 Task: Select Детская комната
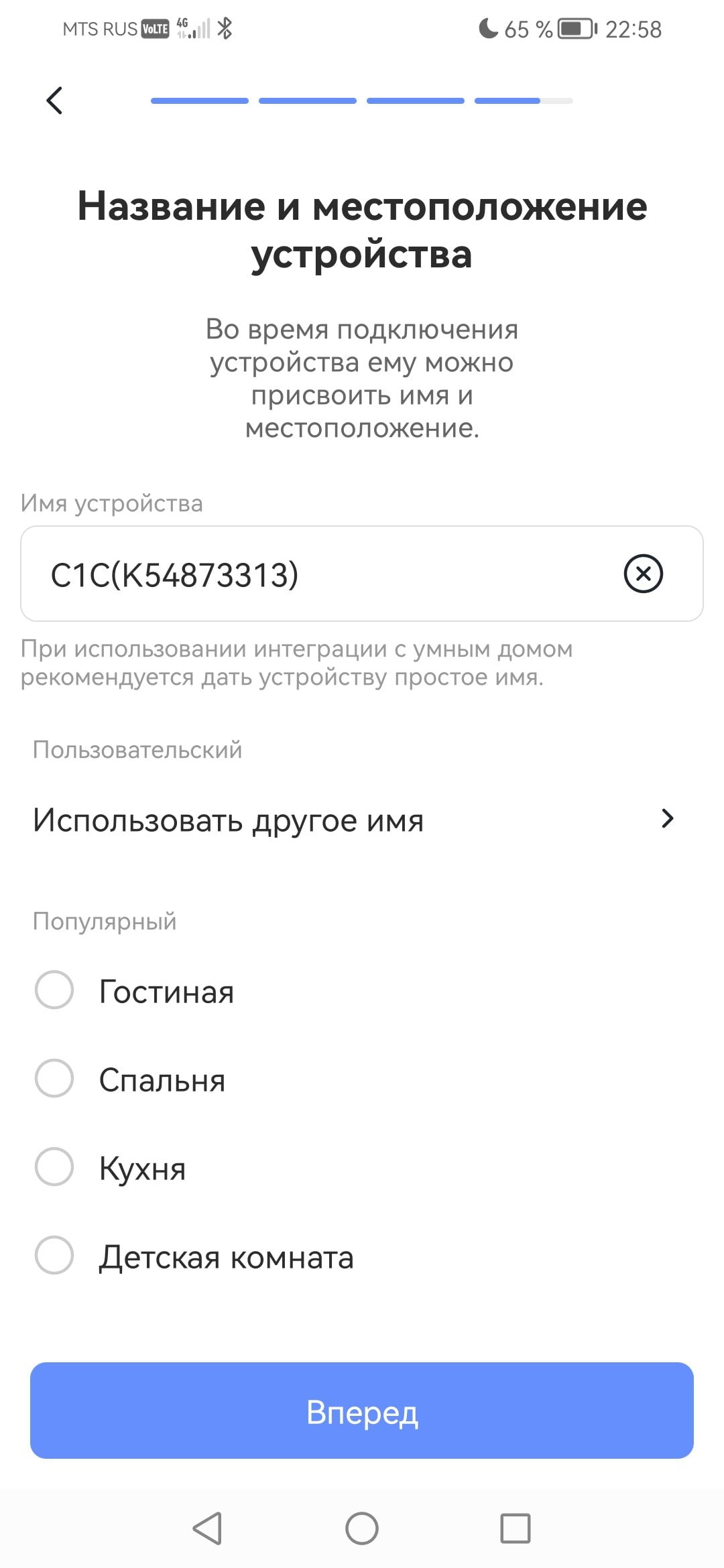pos(194,1256)
